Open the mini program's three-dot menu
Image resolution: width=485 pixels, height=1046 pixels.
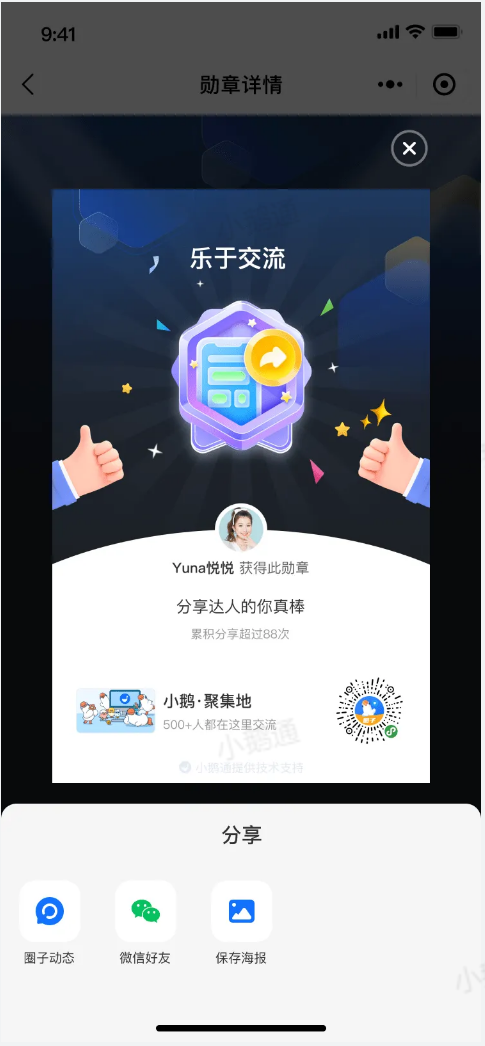pos(390,85)
